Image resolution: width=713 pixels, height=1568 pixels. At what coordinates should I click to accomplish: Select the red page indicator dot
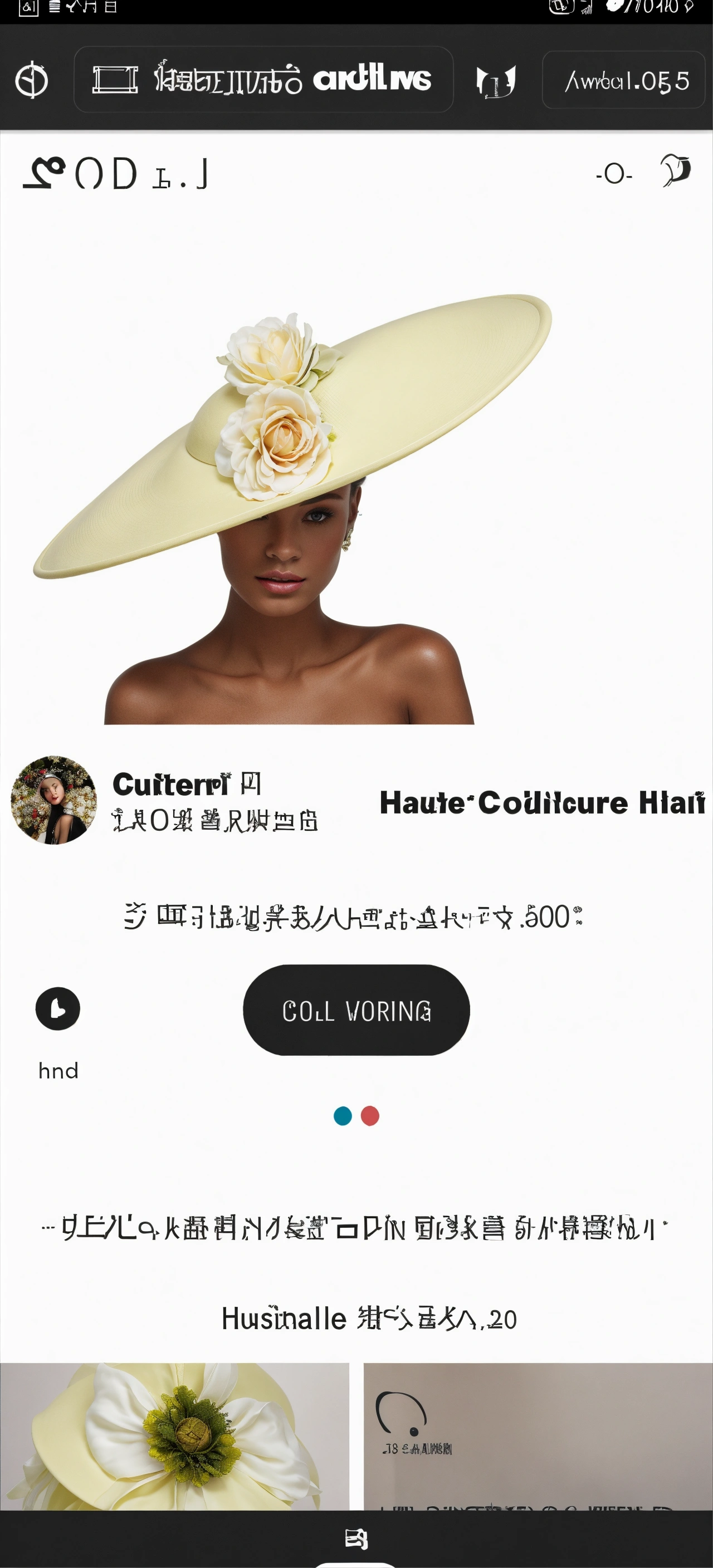click(370, 1116)
